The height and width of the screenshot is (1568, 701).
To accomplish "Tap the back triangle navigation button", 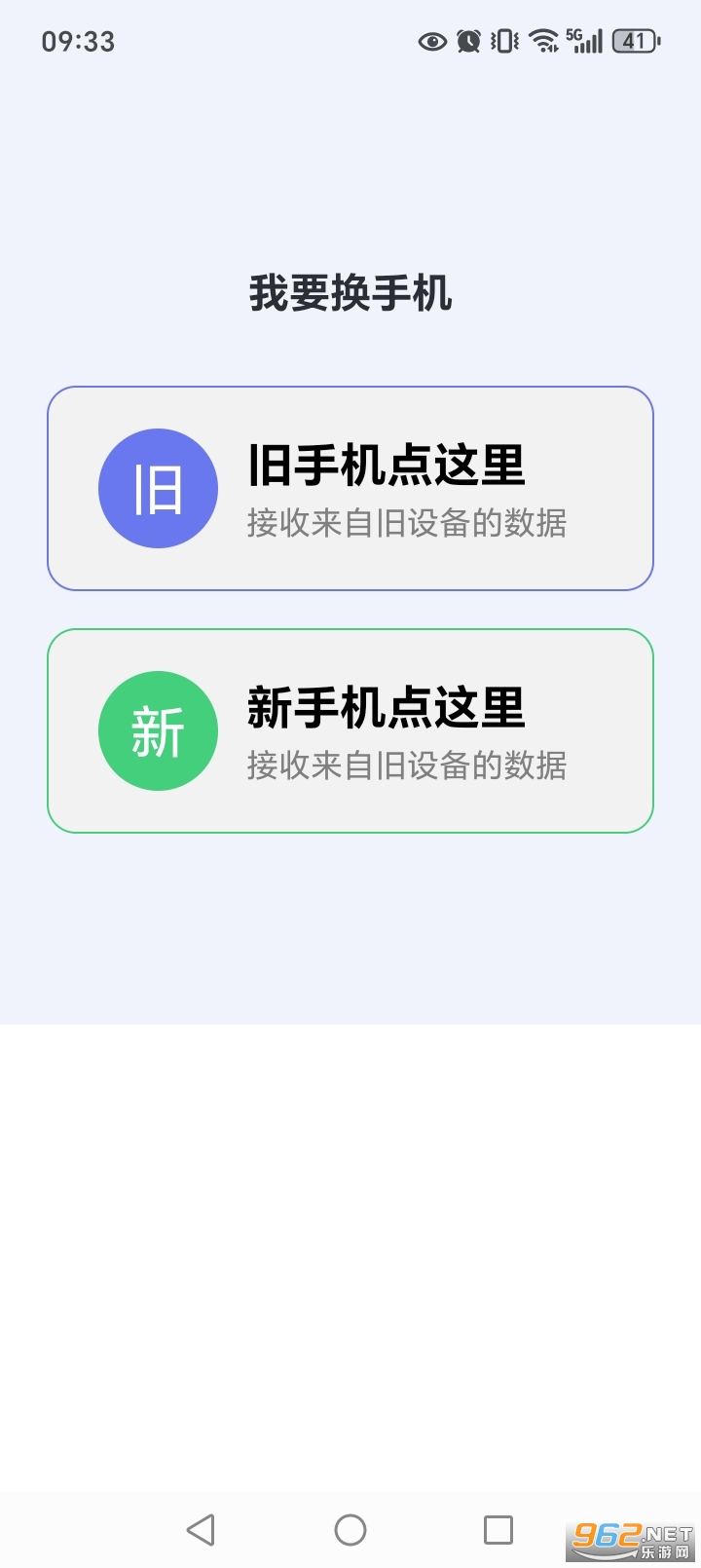I will click(x=202, y=1530).
